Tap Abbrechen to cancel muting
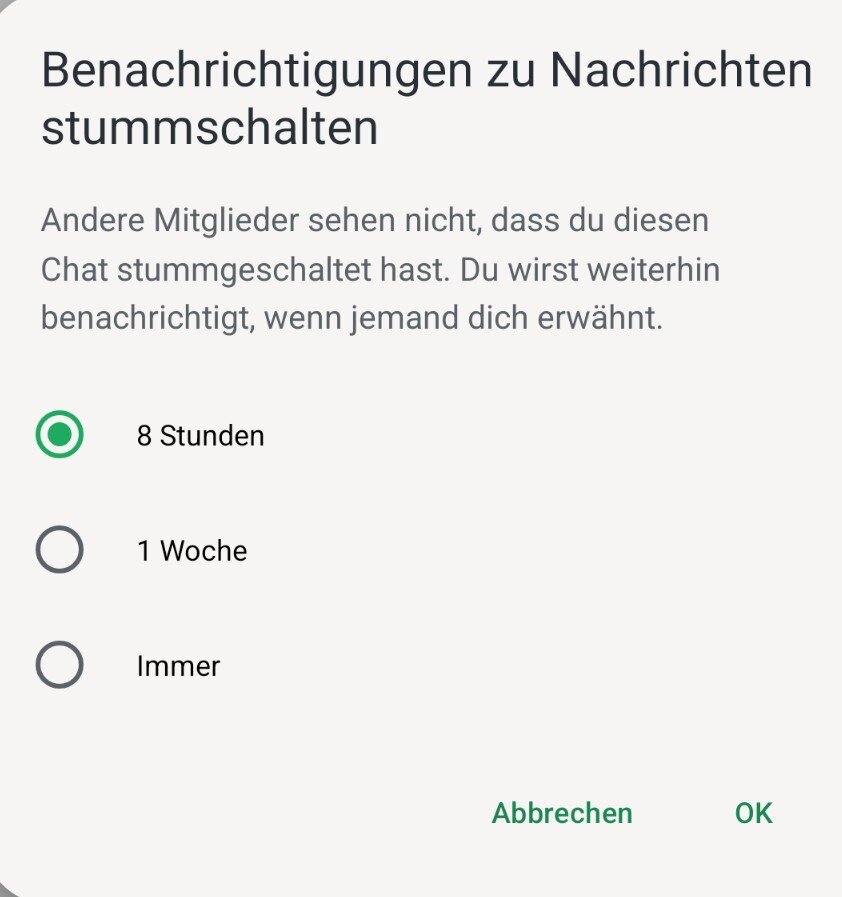Screen dimensions: 842x897 (x=562, y=813)
